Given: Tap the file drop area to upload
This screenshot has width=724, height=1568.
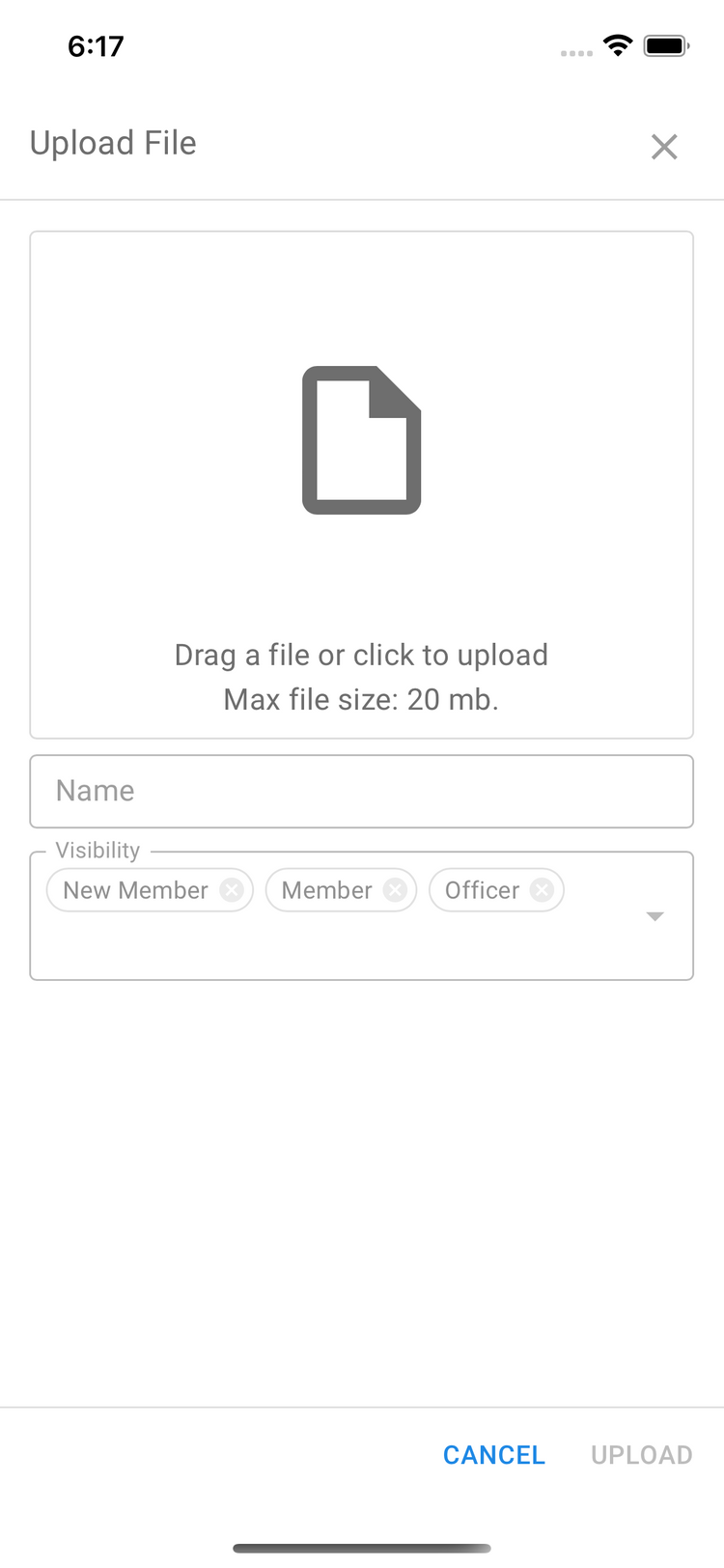Looking at the screenshot, I should (x=361, y=485).
